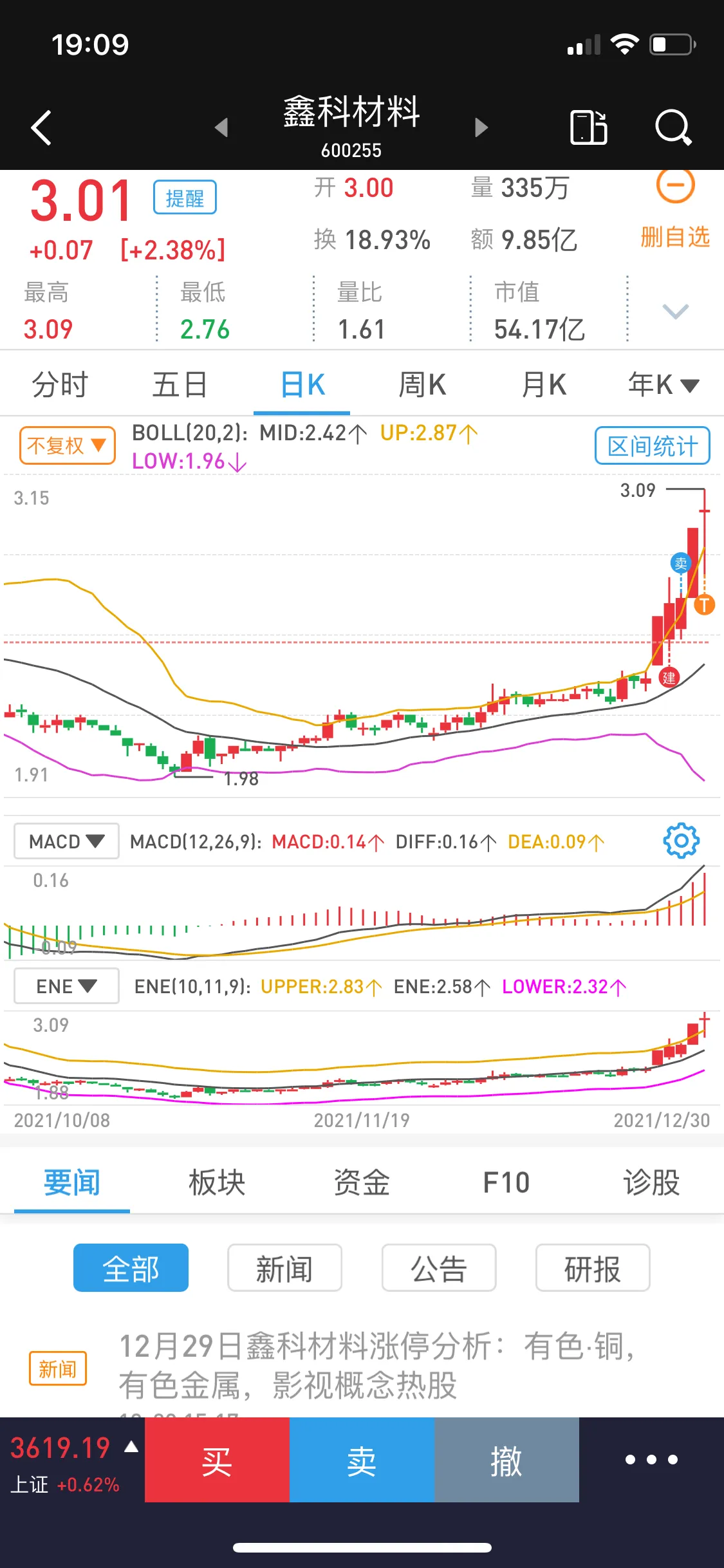Viewport: 724px width, 1568px height.
Task: Tap the 提醒 alert button
Action: (x=185, y=198)
